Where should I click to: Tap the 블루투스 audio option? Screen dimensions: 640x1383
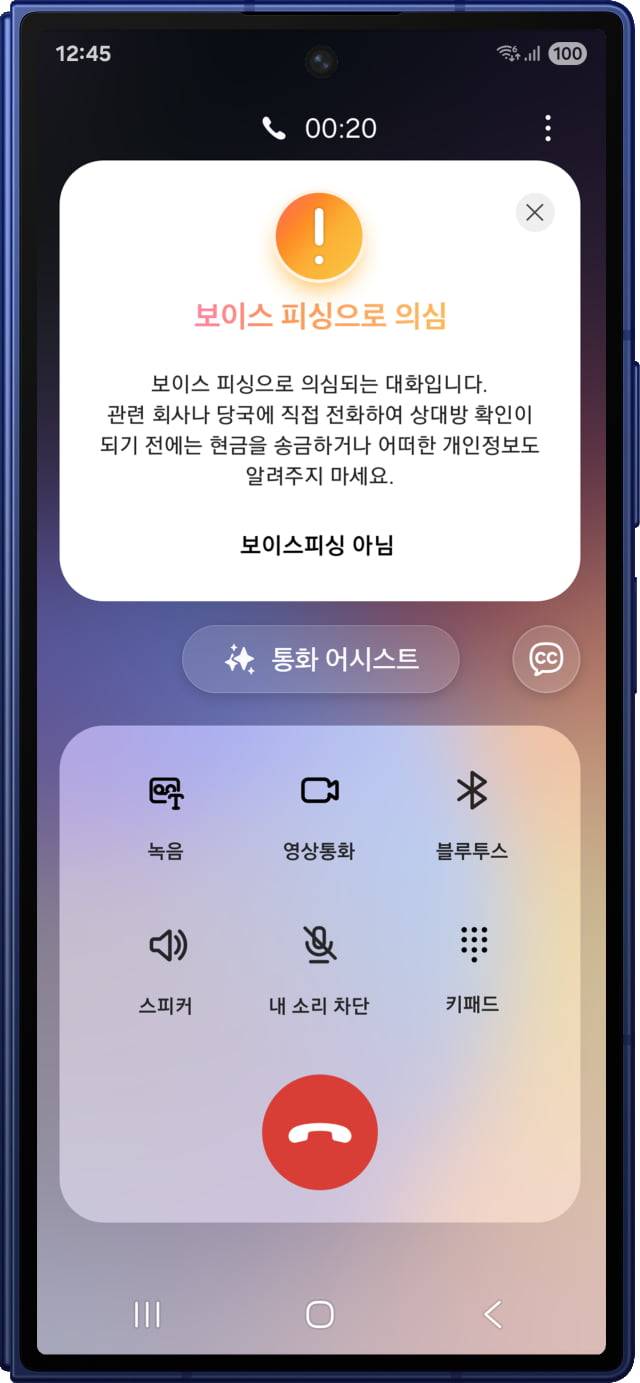tap(472, 813)
